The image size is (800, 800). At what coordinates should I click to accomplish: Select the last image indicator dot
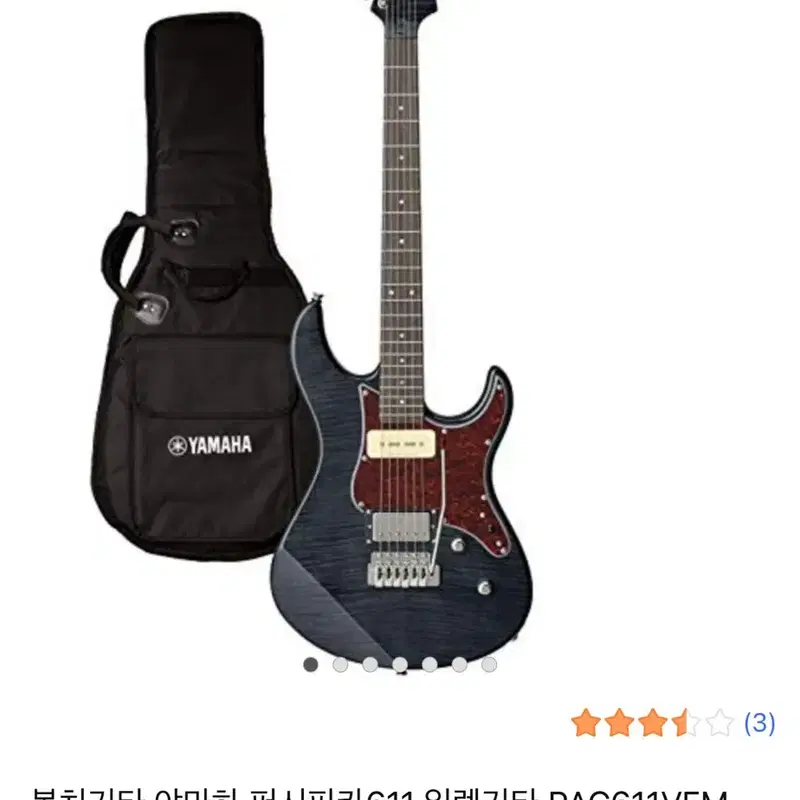coord(489,665)
